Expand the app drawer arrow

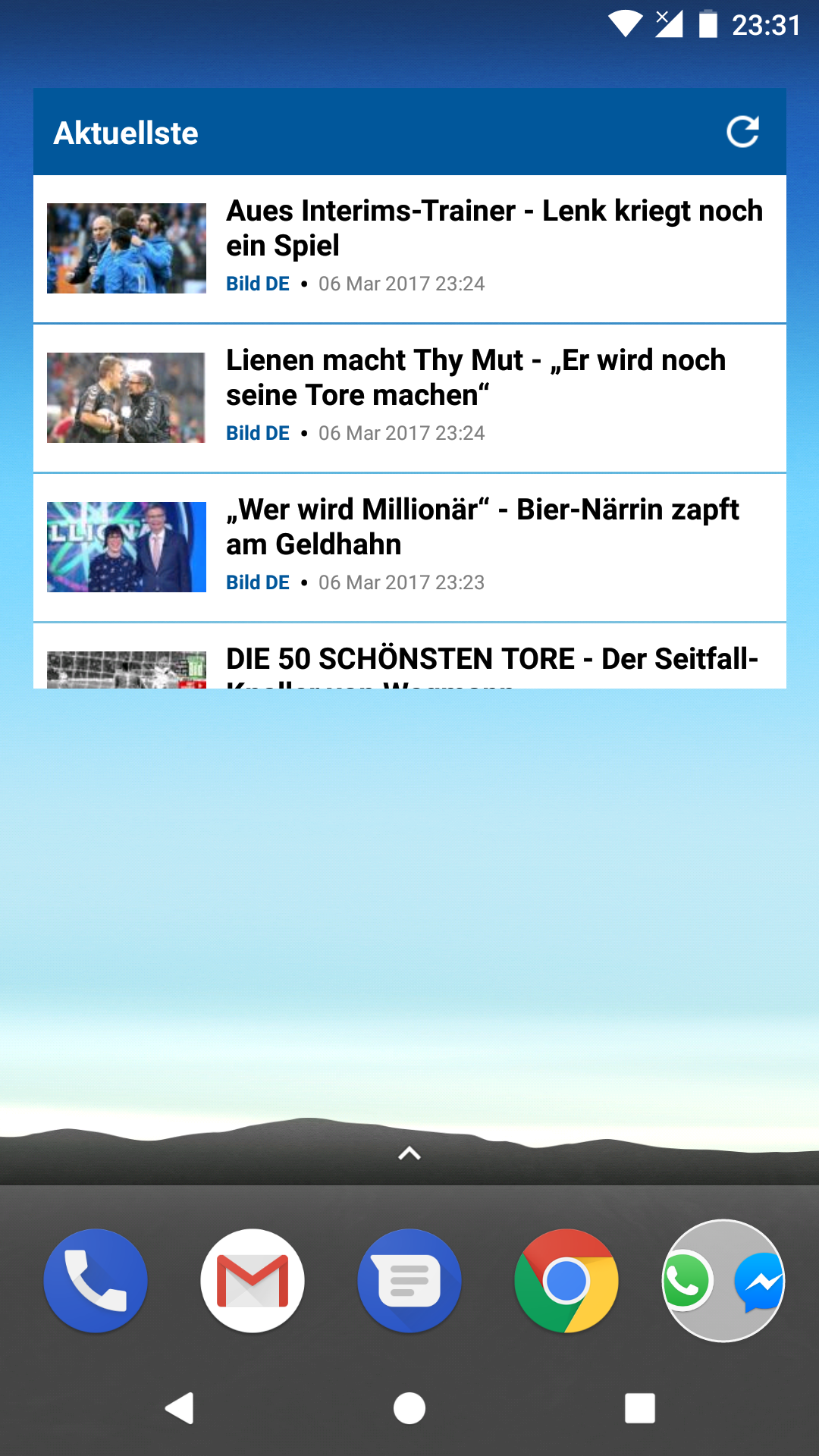coord(409,1153)
